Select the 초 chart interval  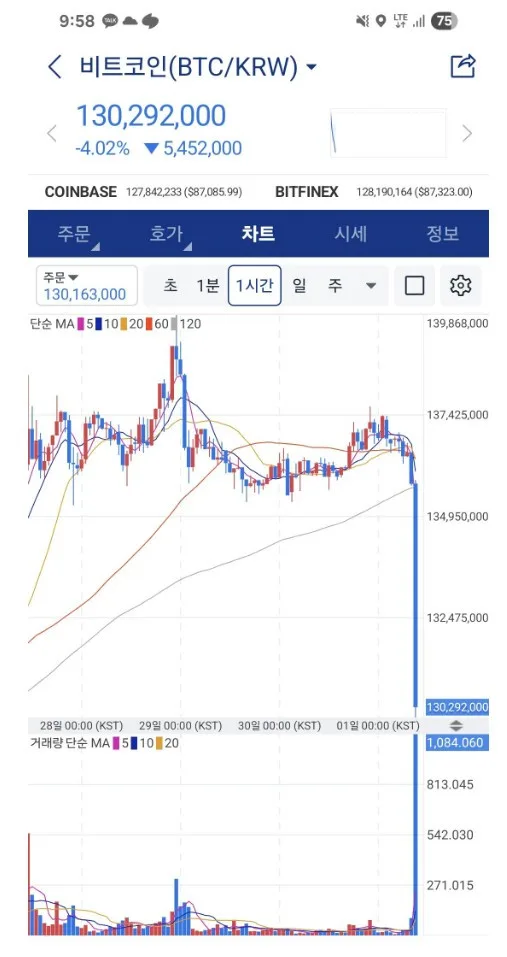click(x=170, y=286)
